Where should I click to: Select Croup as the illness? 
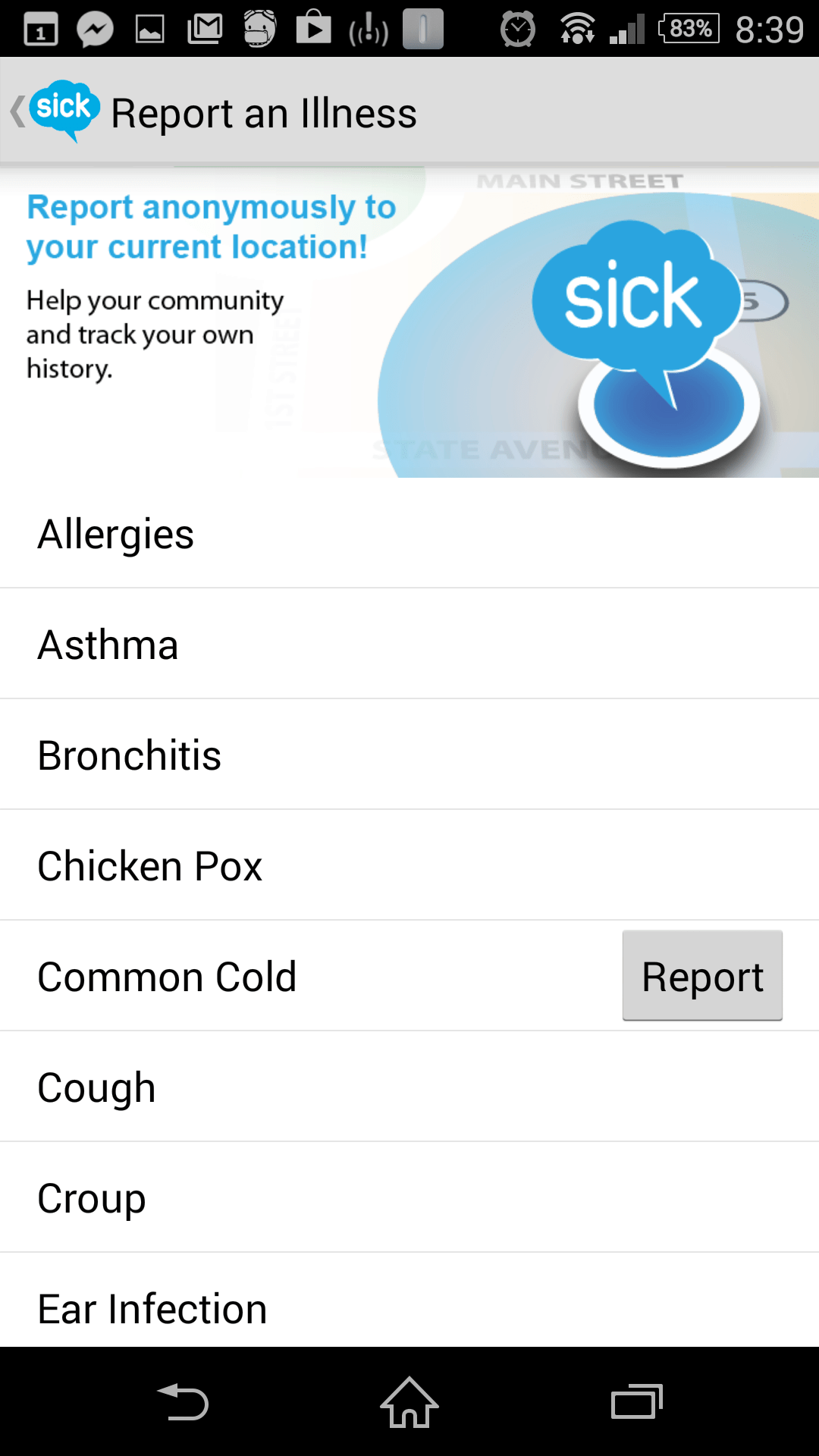point(409,1197)
